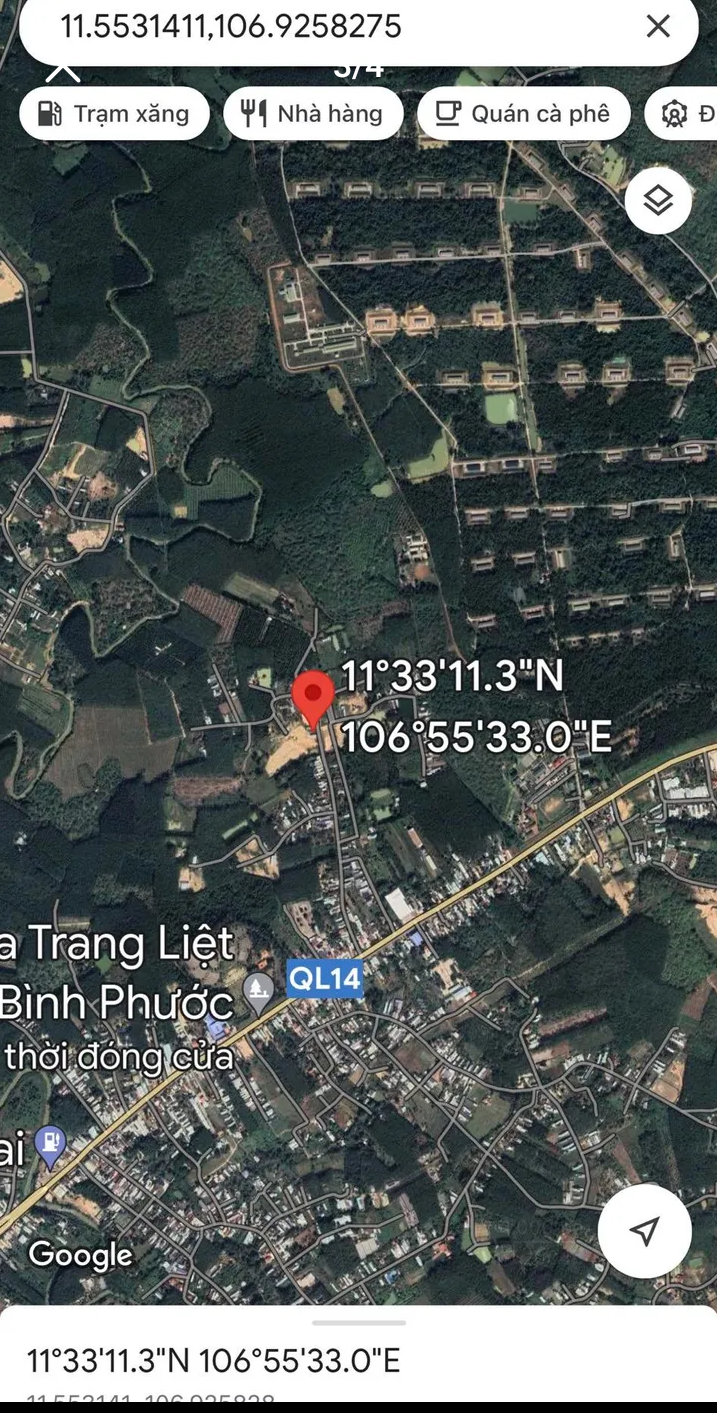Filter by Nhà hàng chip

point(313,113)
